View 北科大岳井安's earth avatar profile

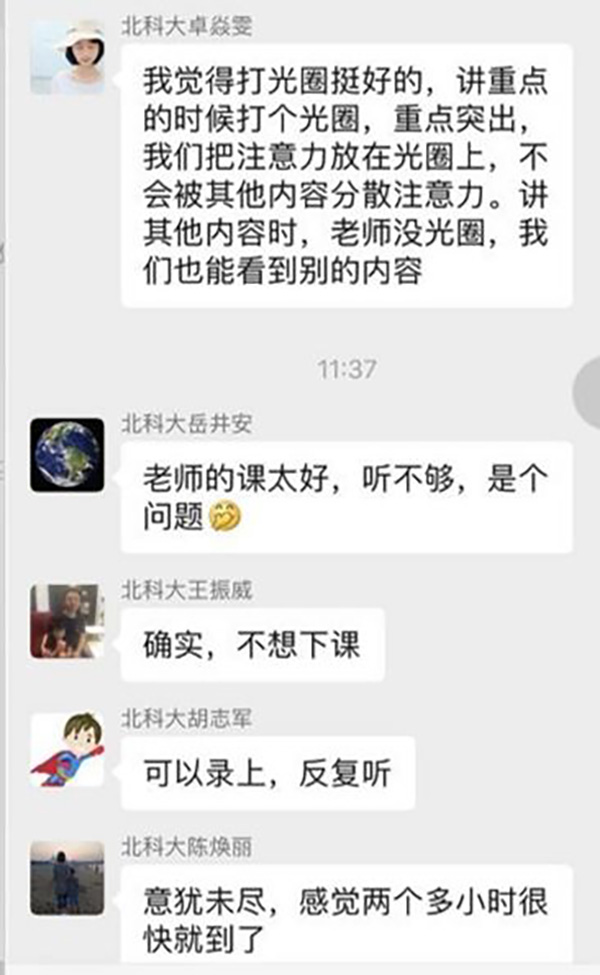point(67,454)
